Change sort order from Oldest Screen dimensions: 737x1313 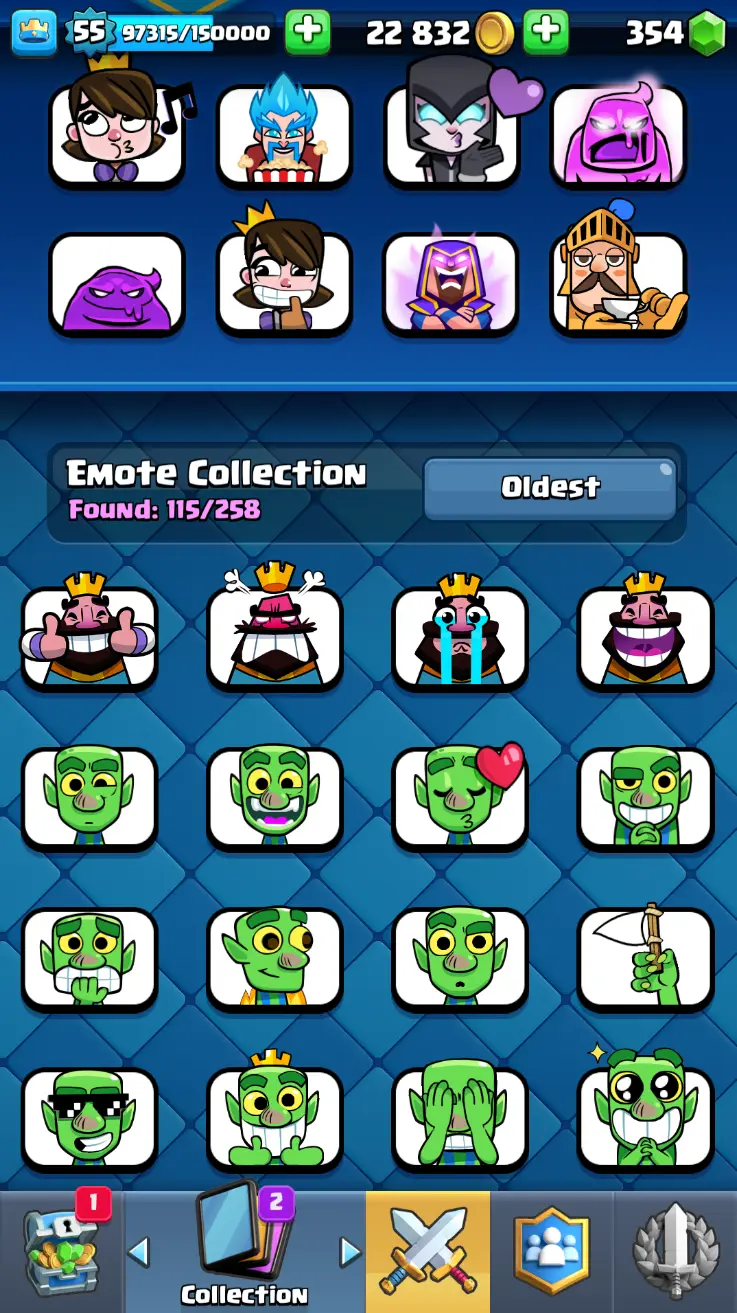coord(550,488)
